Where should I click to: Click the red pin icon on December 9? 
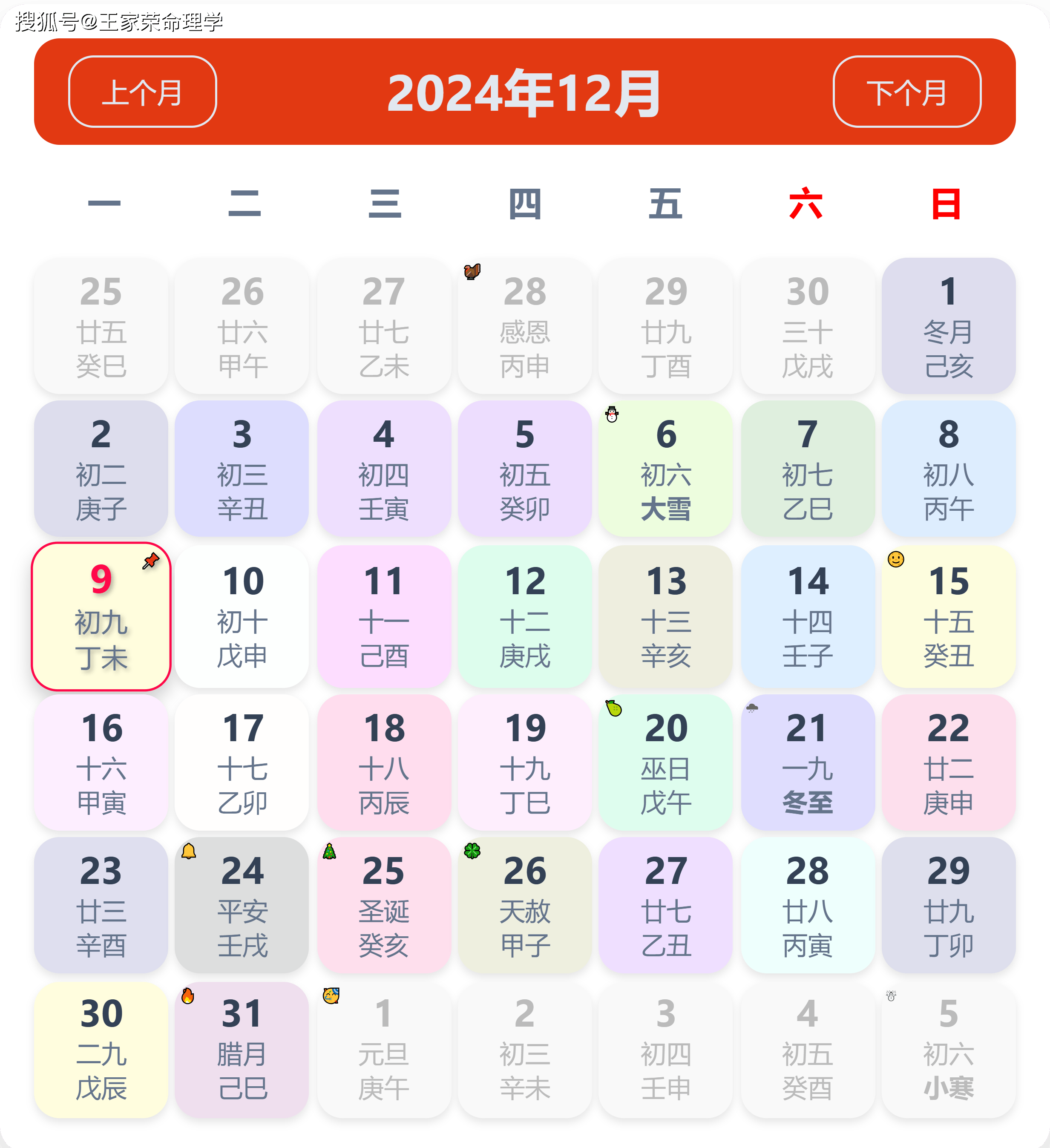pos(150,562)
